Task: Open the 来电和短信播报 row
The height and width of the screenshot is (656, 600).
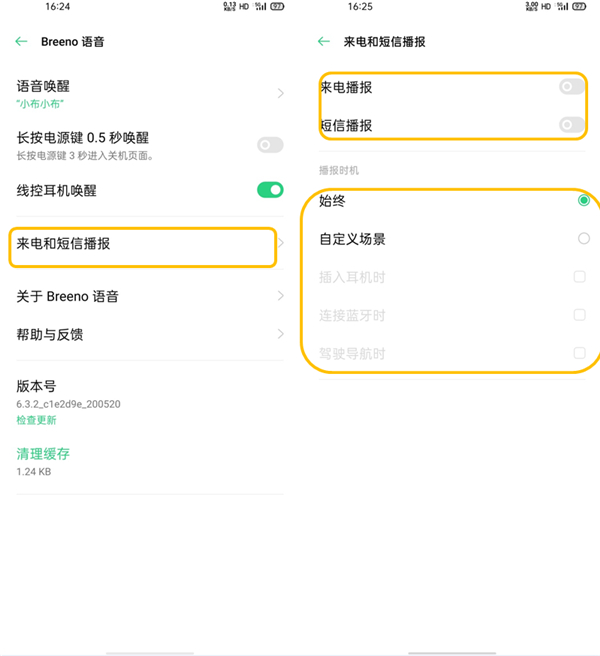Action: coord(150,243)
